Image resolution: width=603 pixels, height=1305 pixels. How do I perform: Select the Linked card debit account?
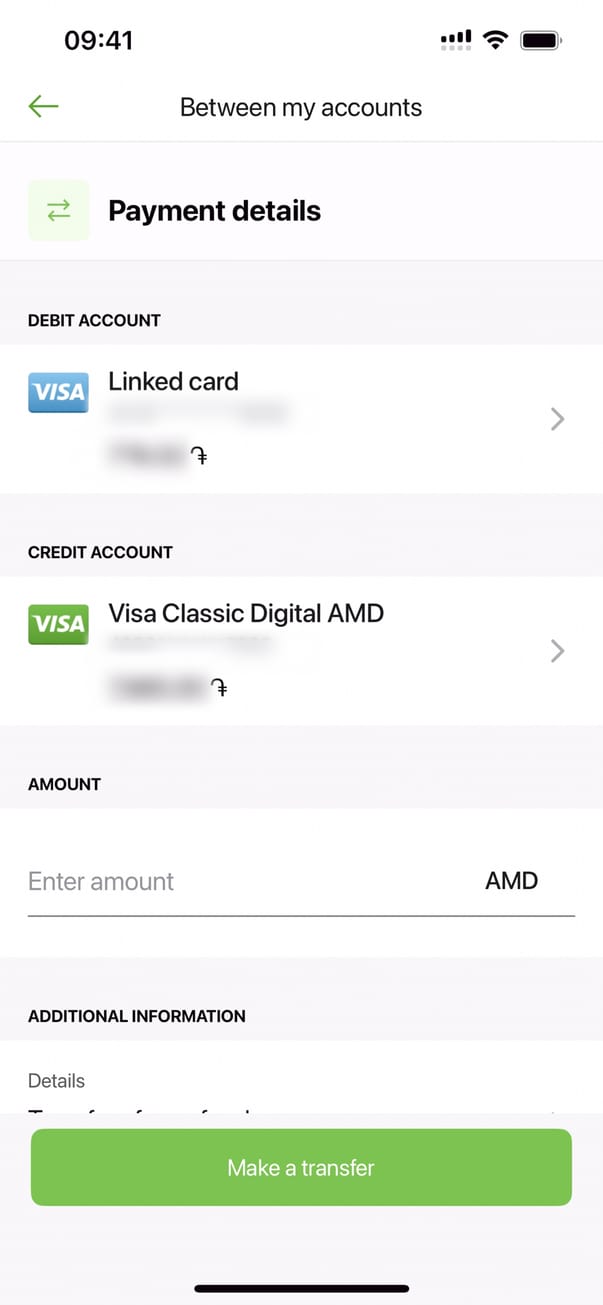click(300, 419)
